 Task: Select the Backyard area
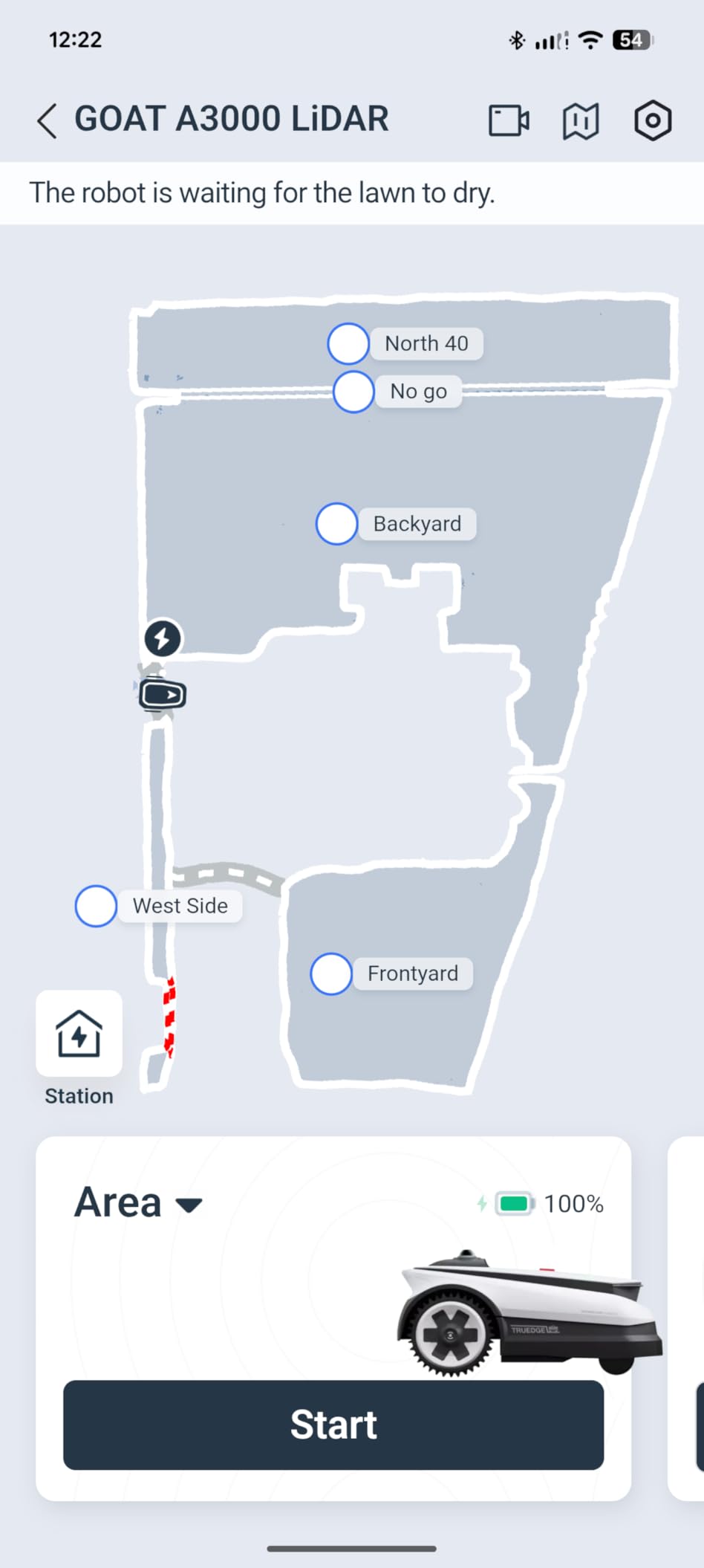[x=336, y=524]
